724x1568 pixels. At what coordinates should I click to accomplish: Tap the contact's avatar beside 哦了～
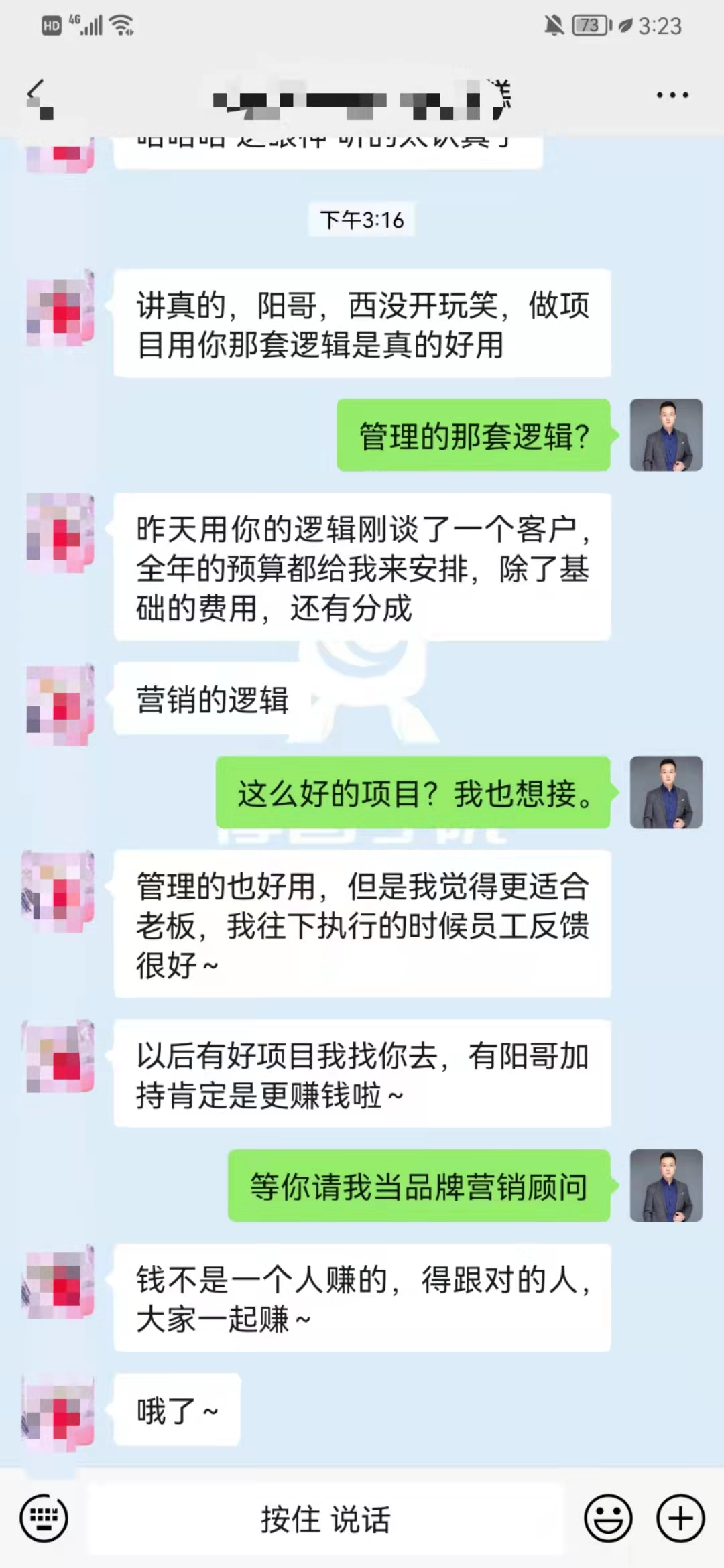click(x=58, y=1412)
